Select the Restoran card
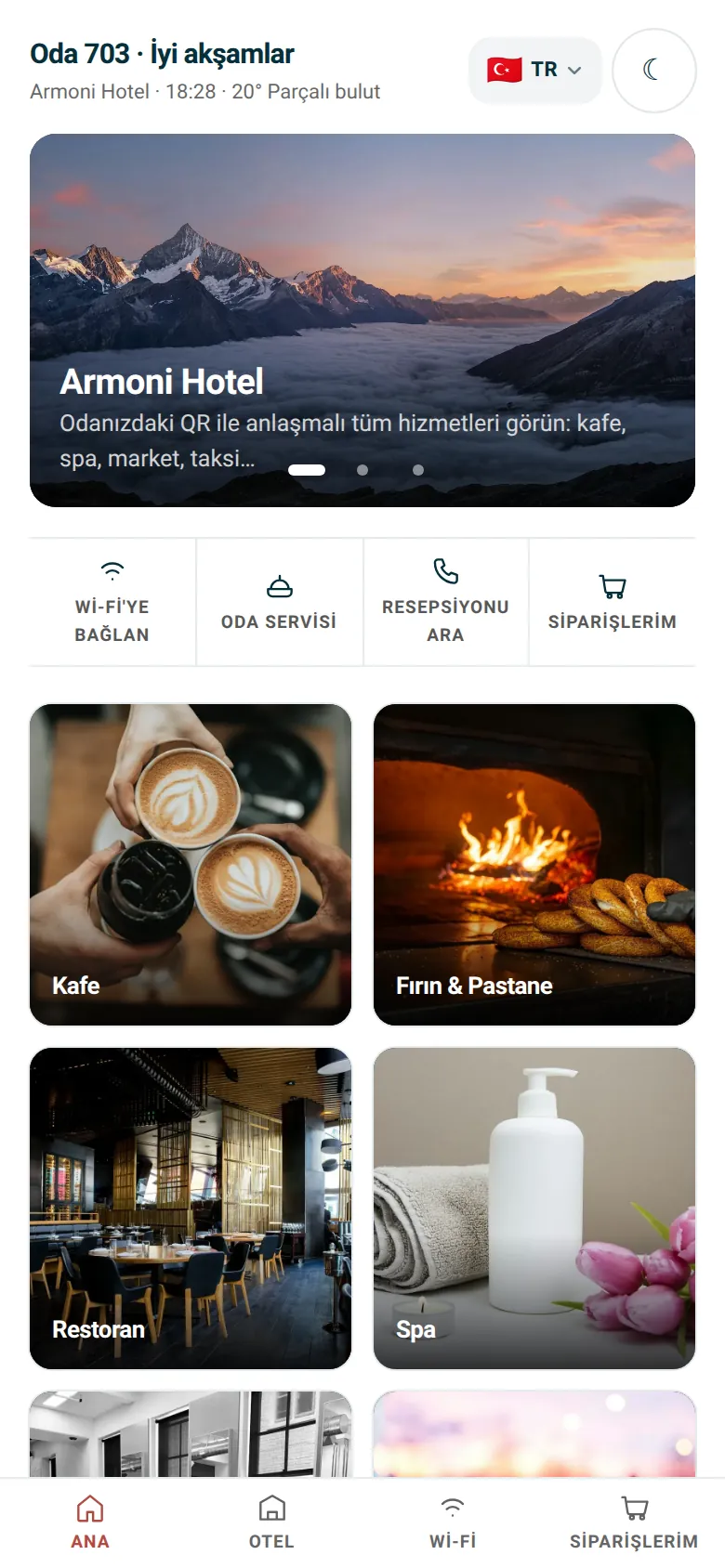Screen dimensions: 725x1568 [x=191, y=1209]
